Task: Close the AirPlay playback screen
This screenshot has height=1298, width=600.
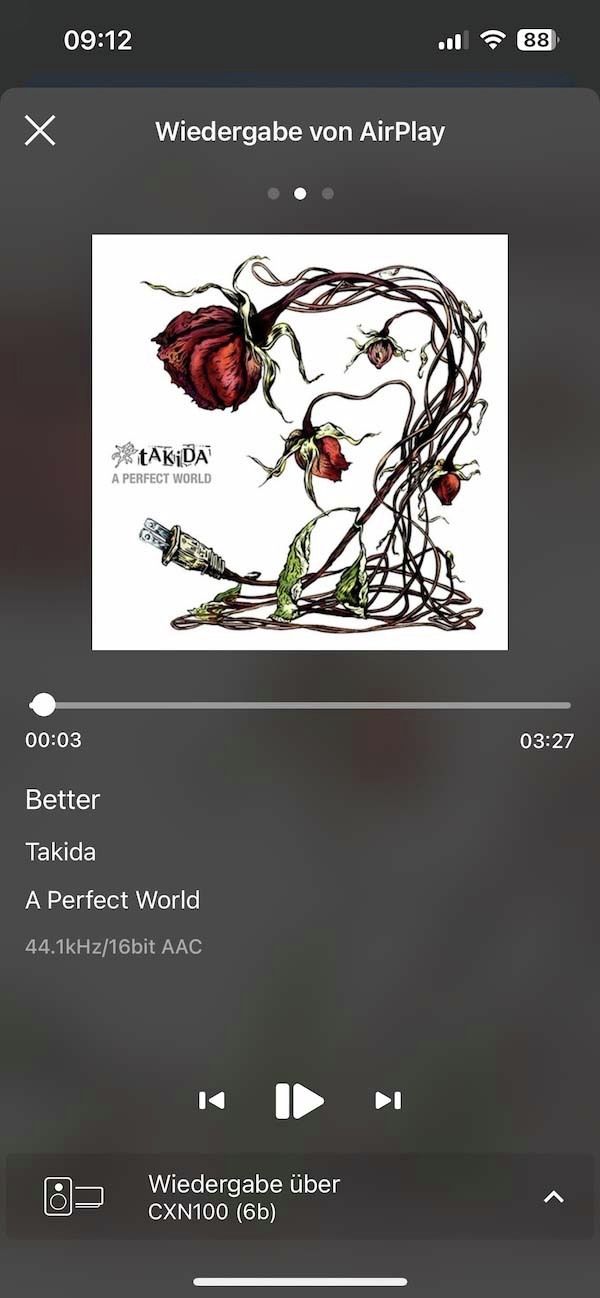Action: click(40, 130)
